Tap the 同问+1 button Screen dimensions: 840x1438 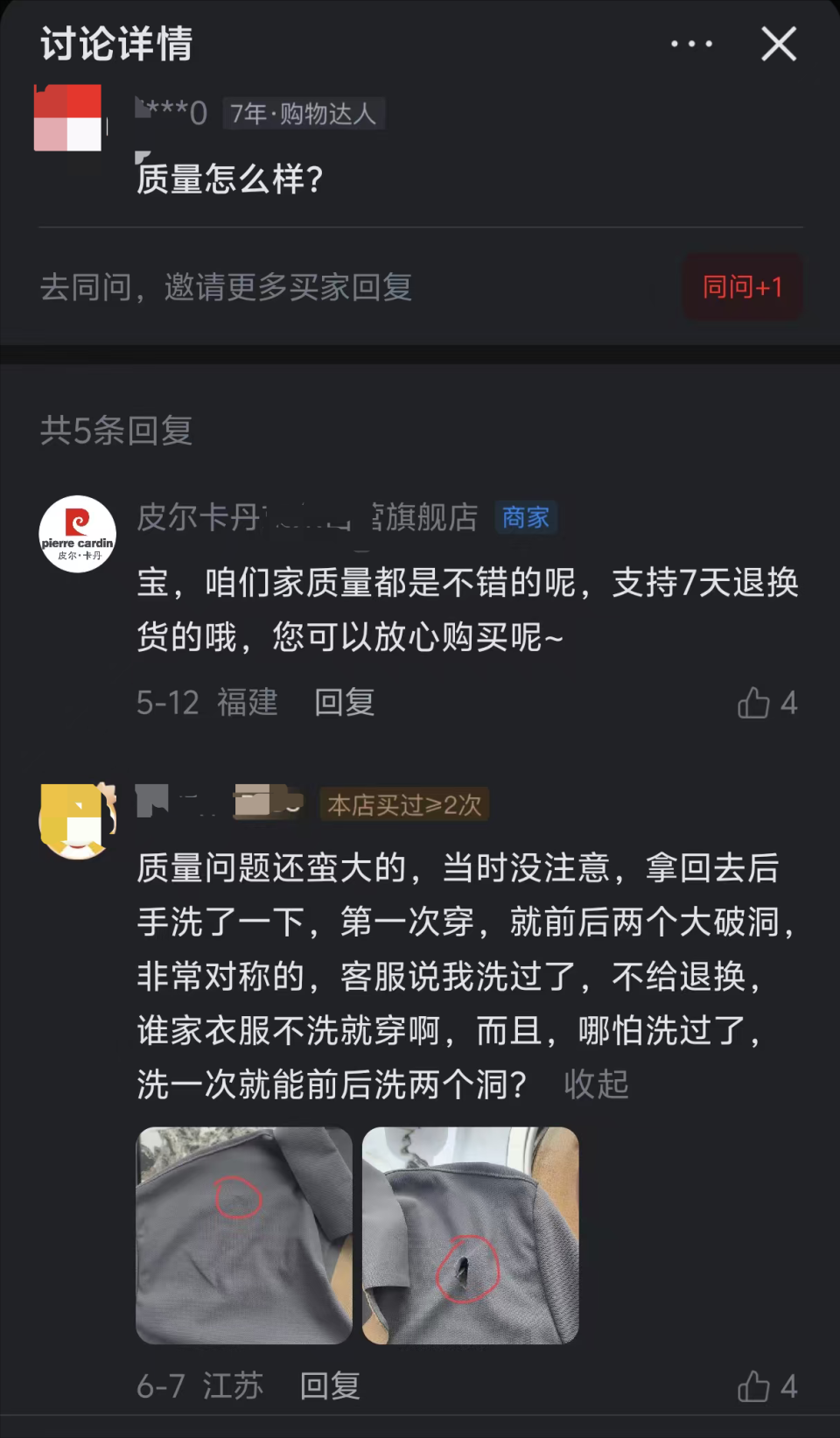742,286
